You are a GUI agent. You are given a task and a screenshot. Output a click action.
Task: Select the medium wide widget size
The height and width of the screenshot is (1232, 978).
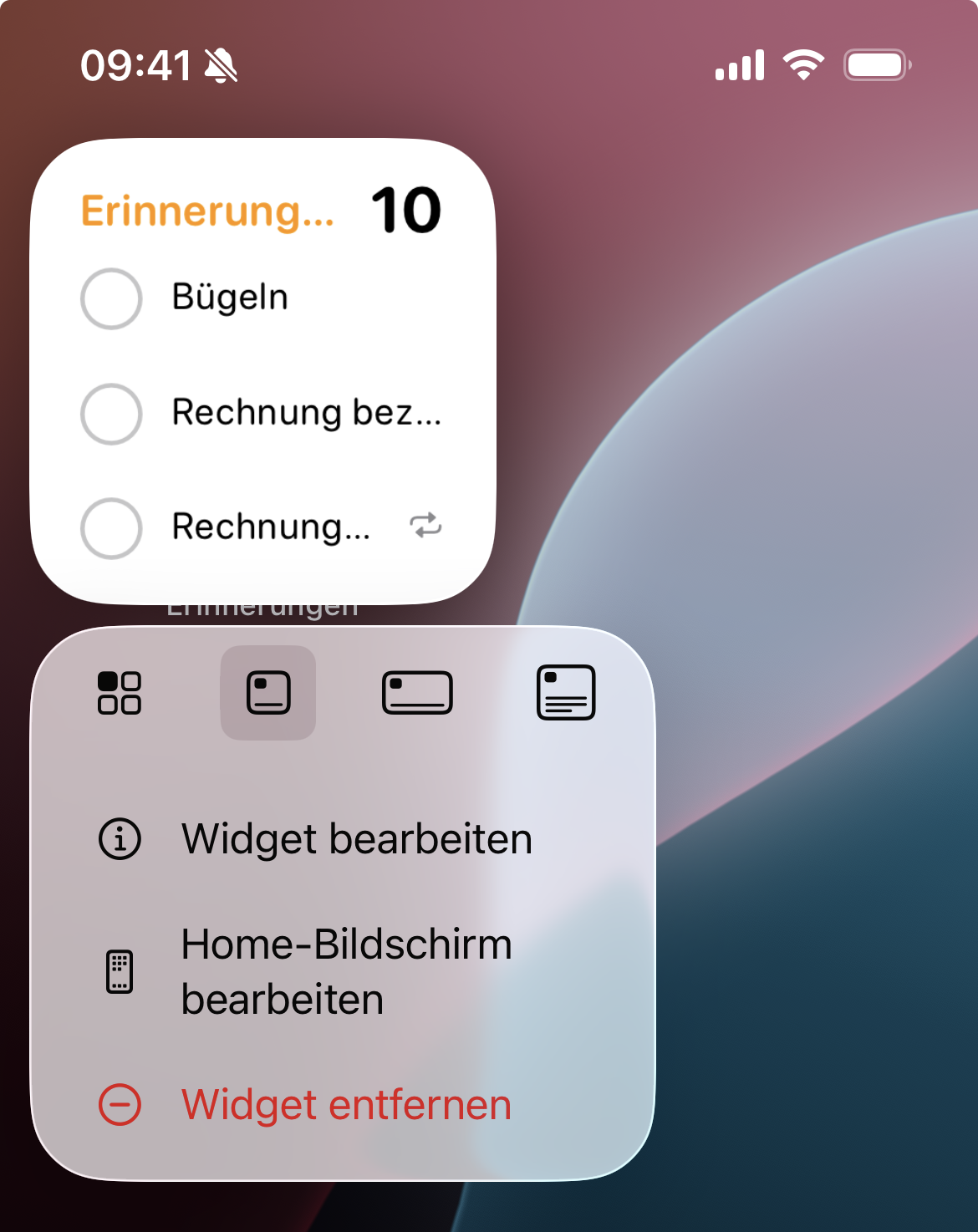(417, 693)
